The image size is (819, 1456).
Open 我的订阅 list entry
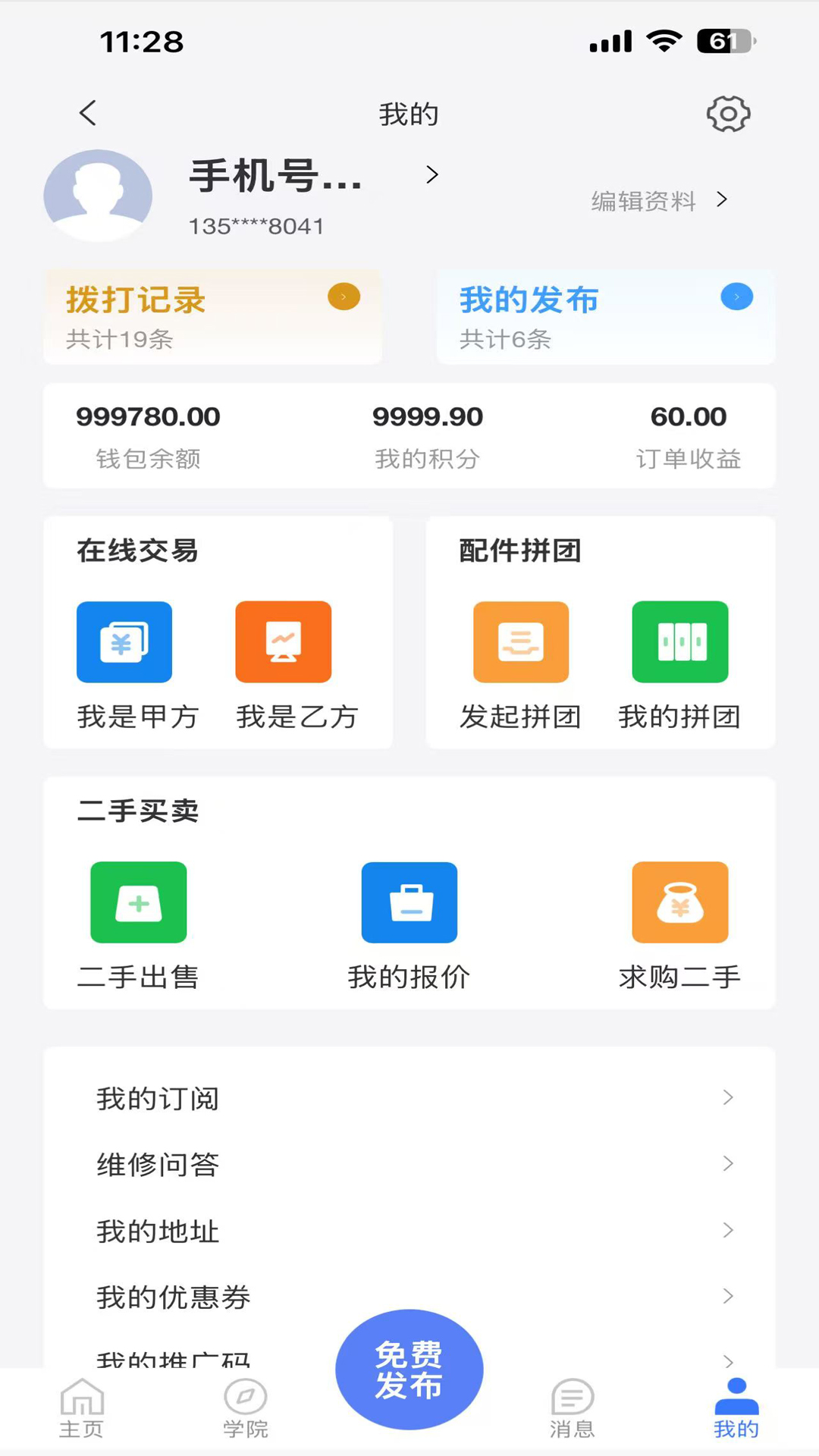(x=409, y=1098)
